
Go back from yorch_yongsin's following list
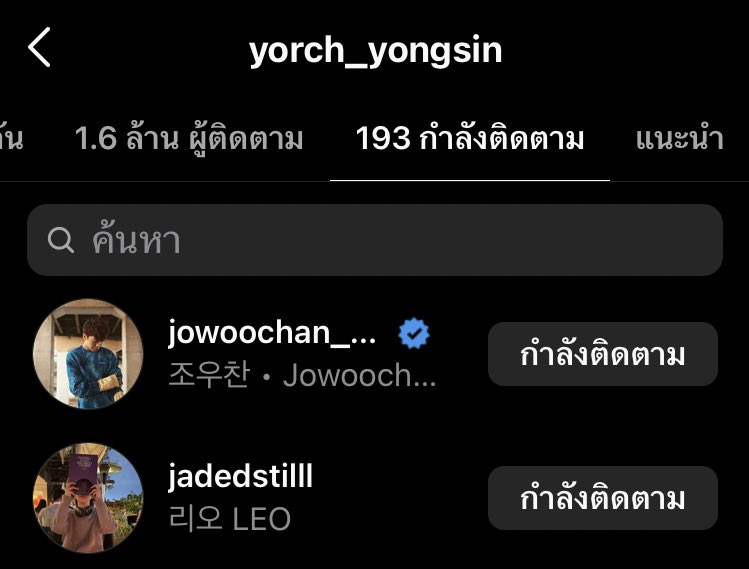[39, 48]
